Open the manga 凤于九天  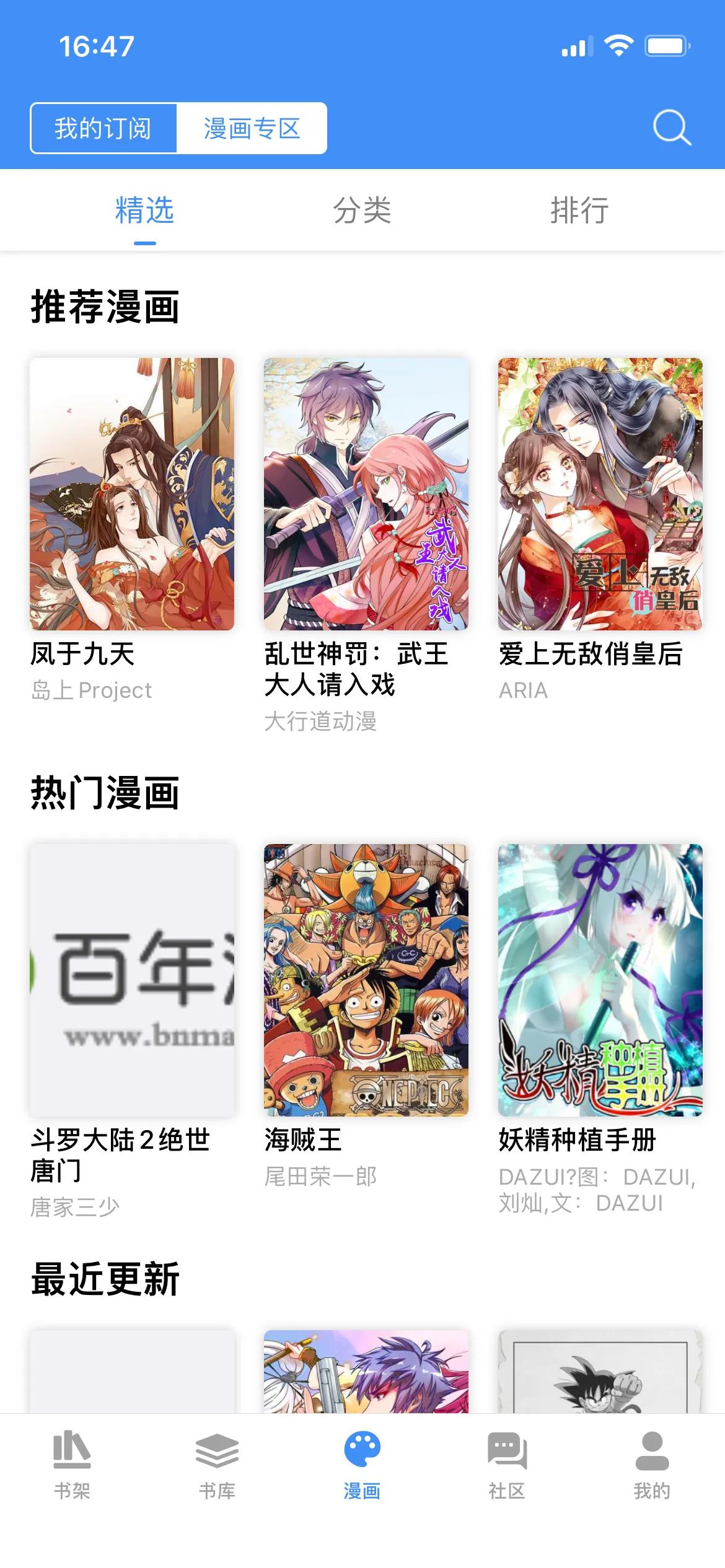[x=132, y=494]
